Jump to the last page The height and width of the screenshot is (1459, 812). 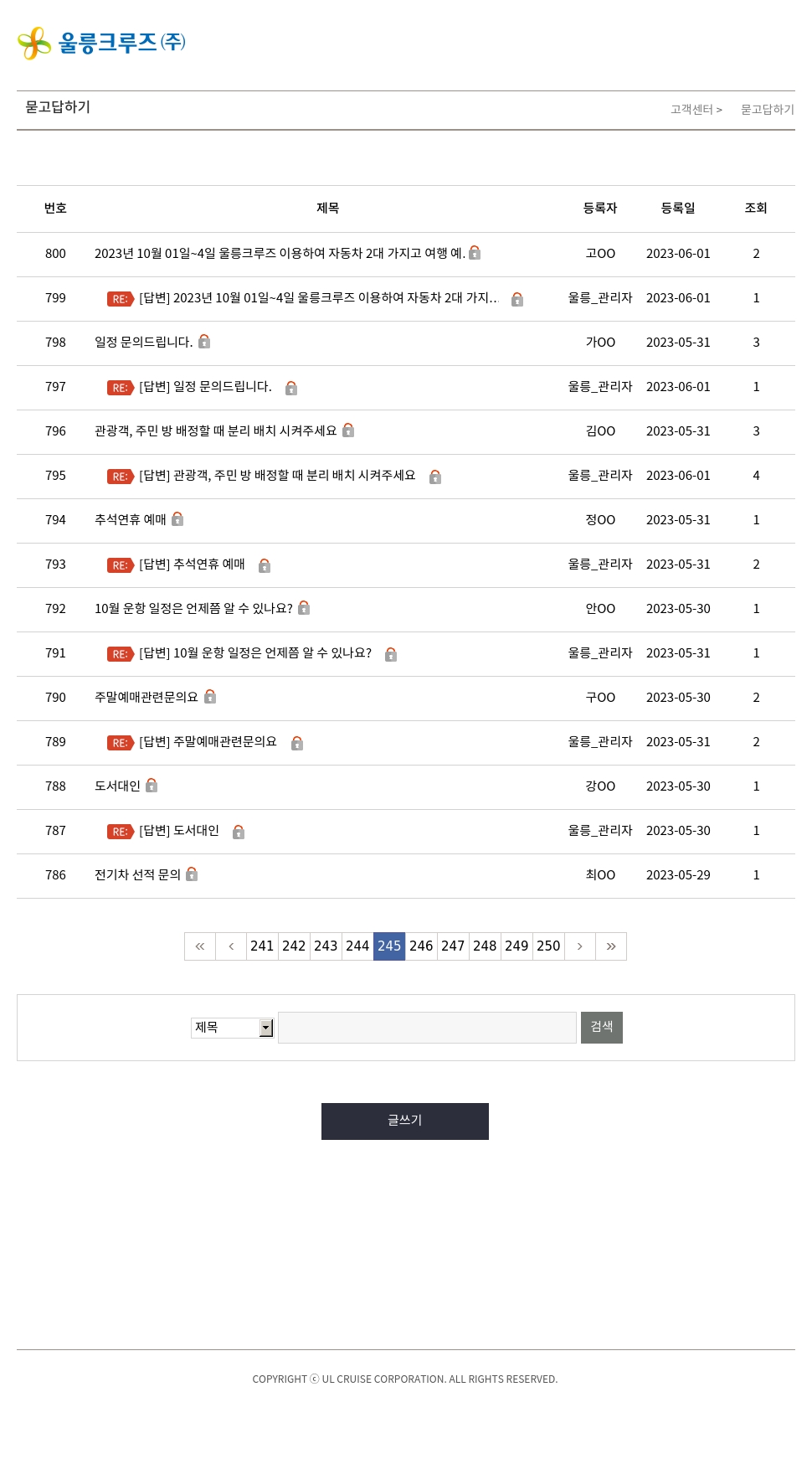click(x=611, y=946)
